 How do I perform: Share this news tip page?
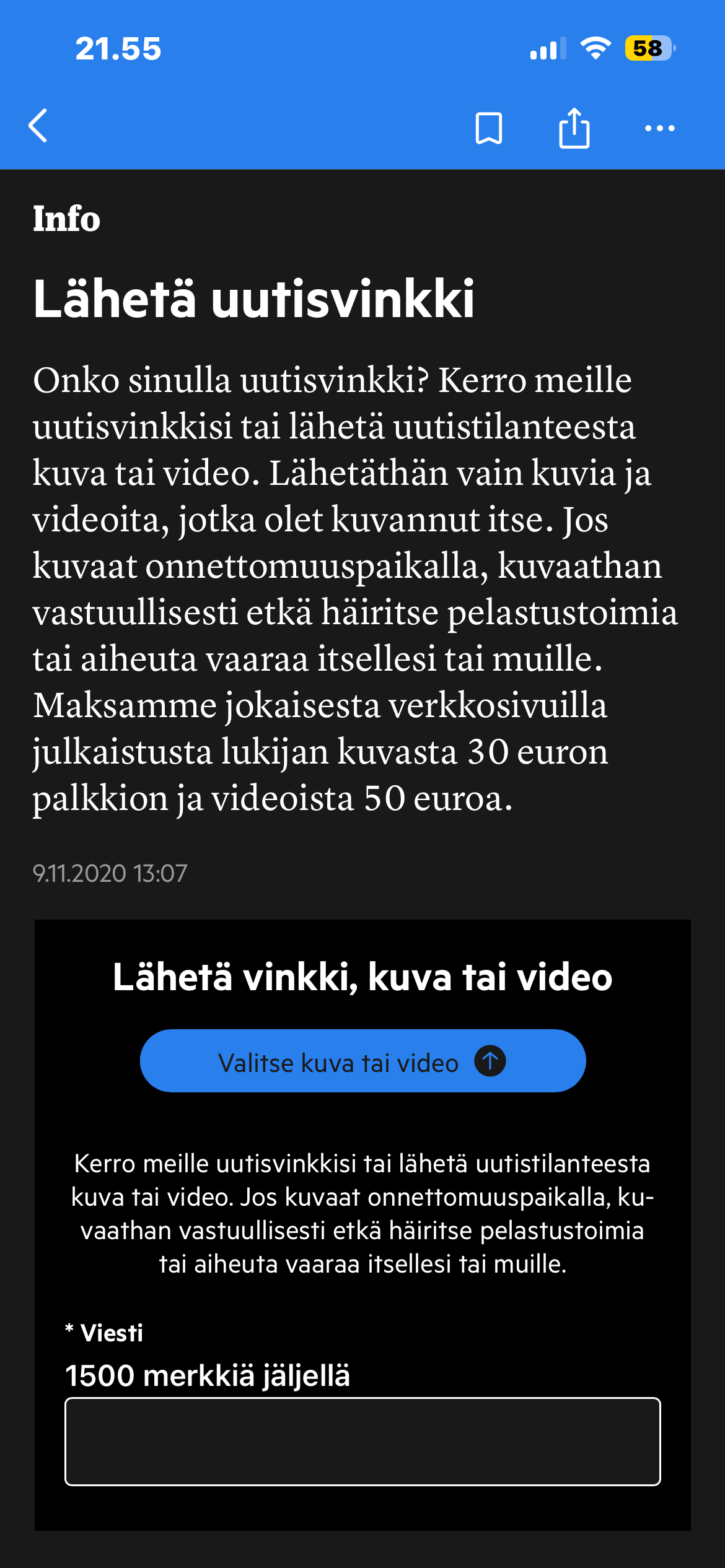(x=574, y=128)
